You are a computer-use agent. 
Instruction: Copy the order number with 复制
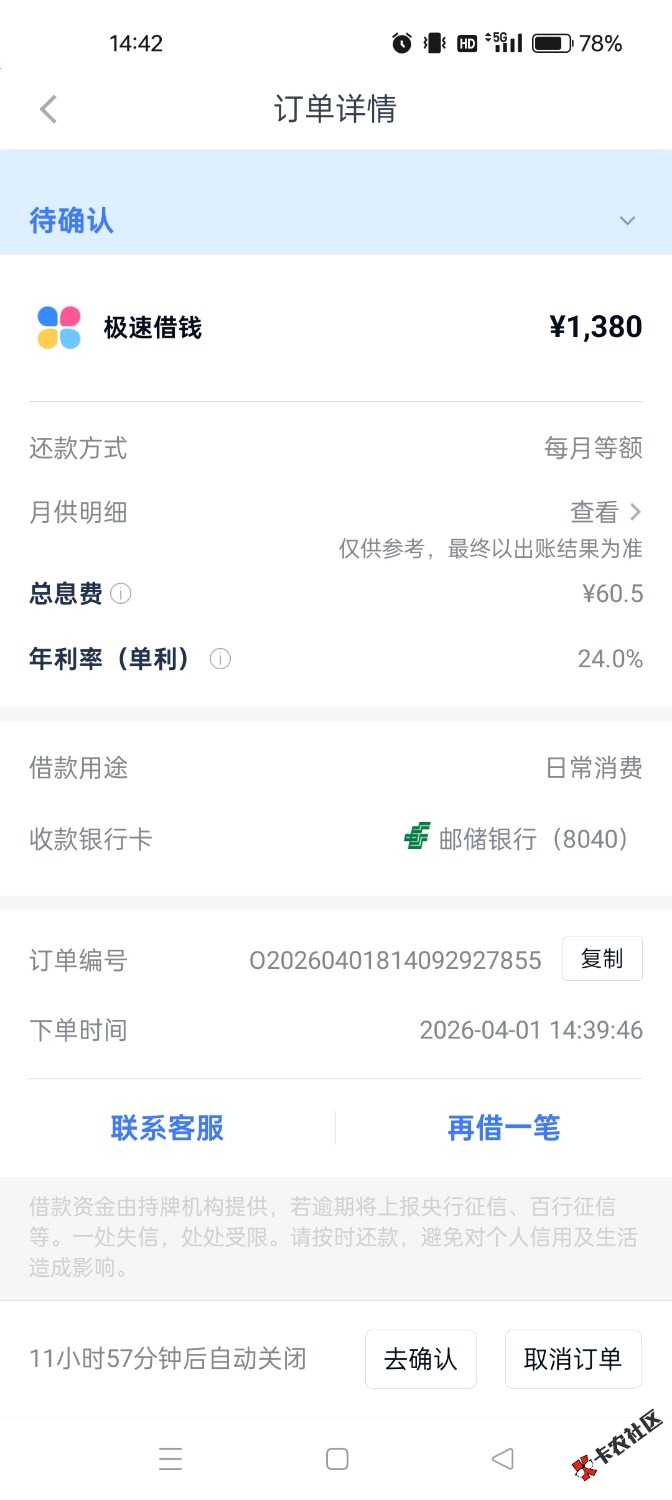click(x=601, y=959)
